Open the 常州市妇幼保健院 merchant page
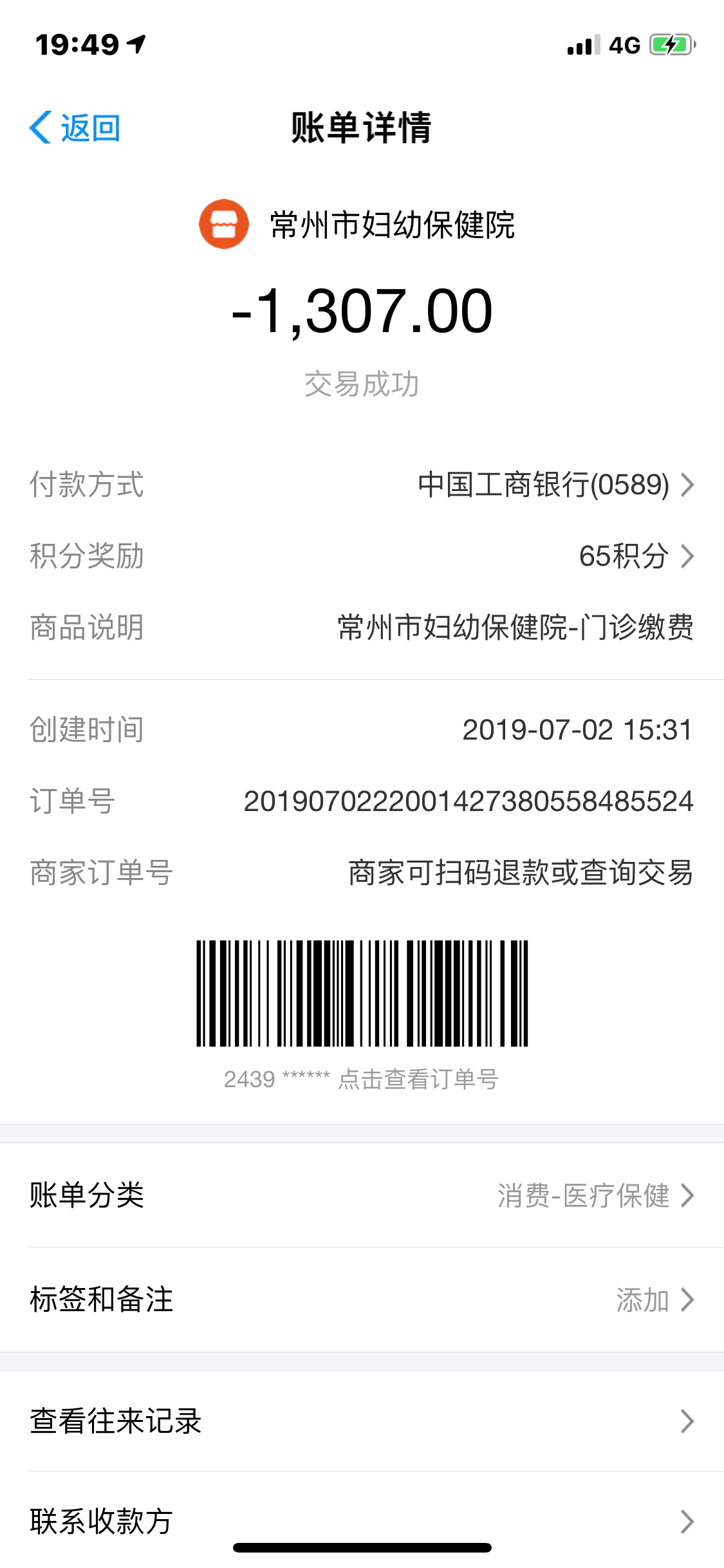 357,225
